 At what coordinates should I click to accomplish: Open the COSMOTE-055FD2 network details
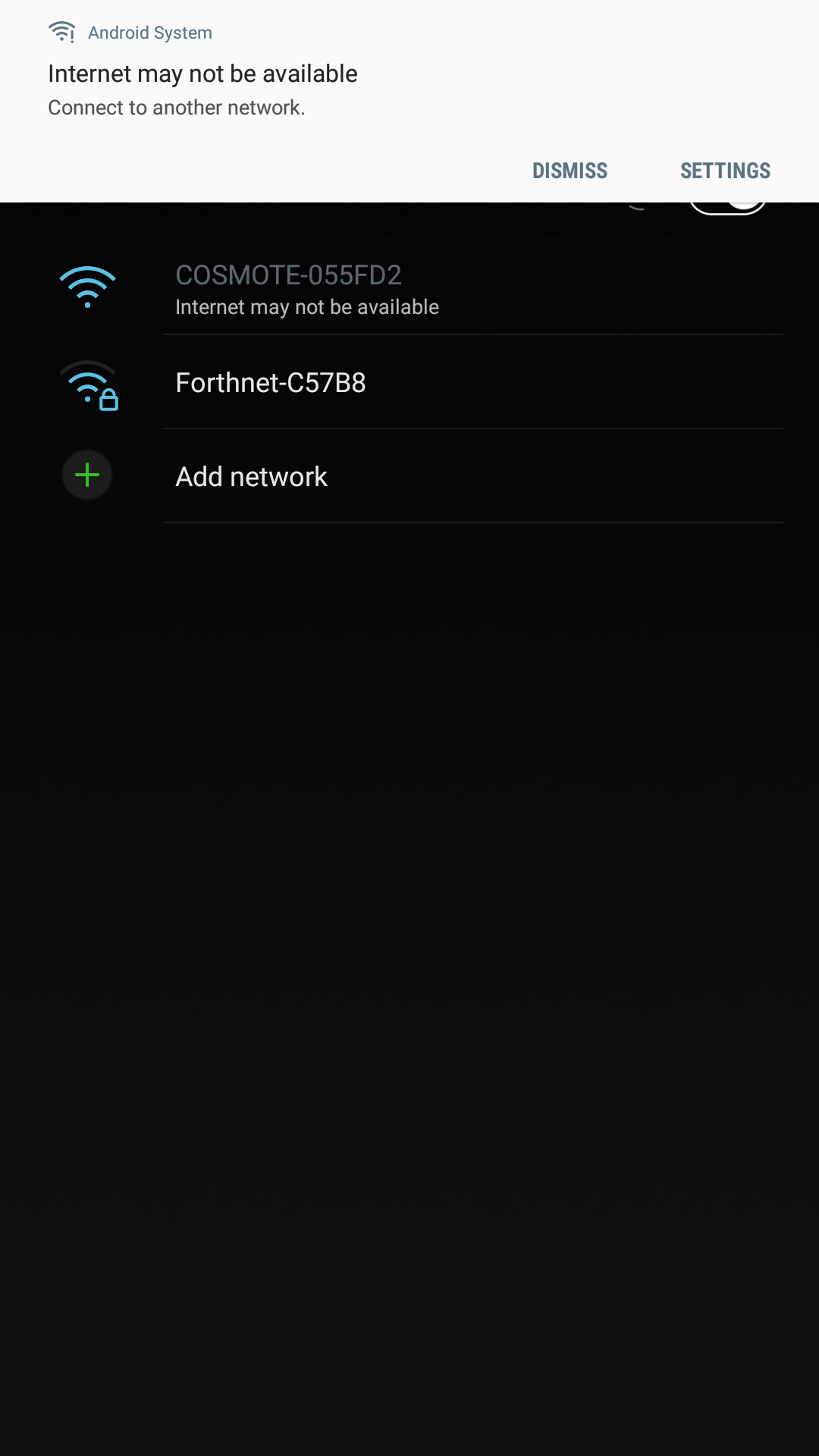click(x=409, y=288)
